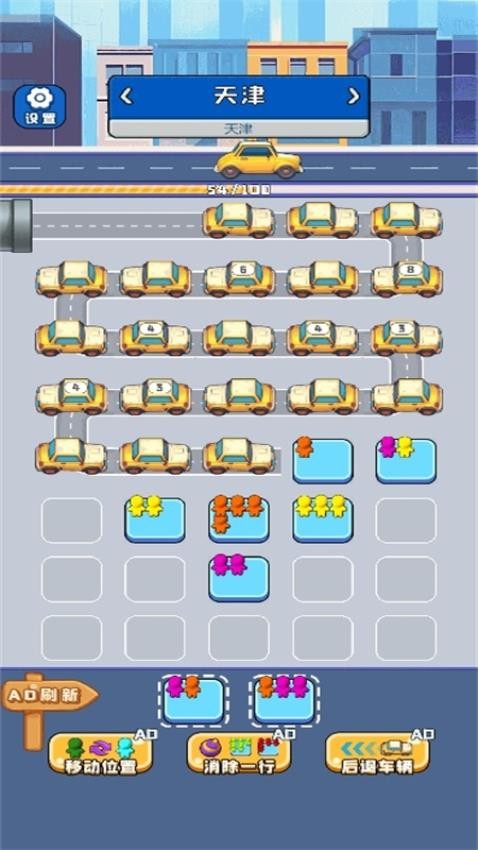Select the tray tile with orange and two magenta passengers

(x=284, y=700)
